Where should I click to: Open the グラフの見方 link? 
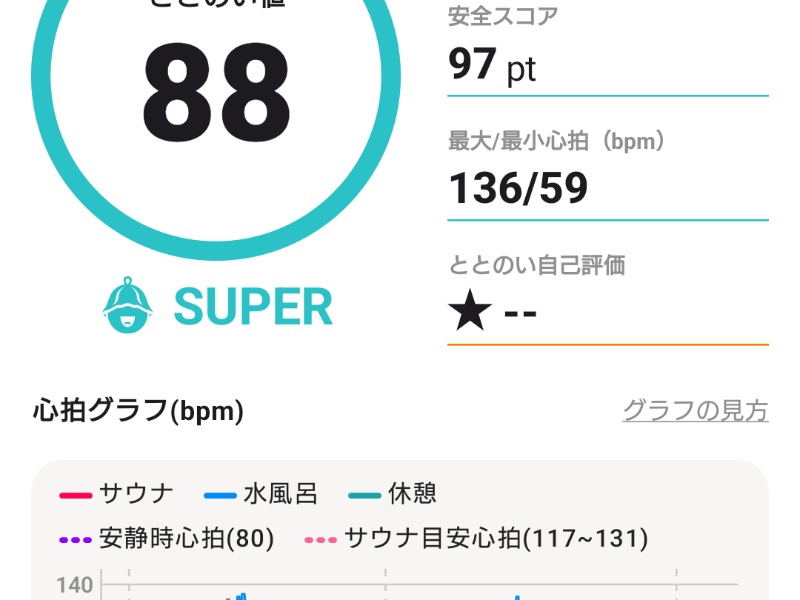click(695, 411)
